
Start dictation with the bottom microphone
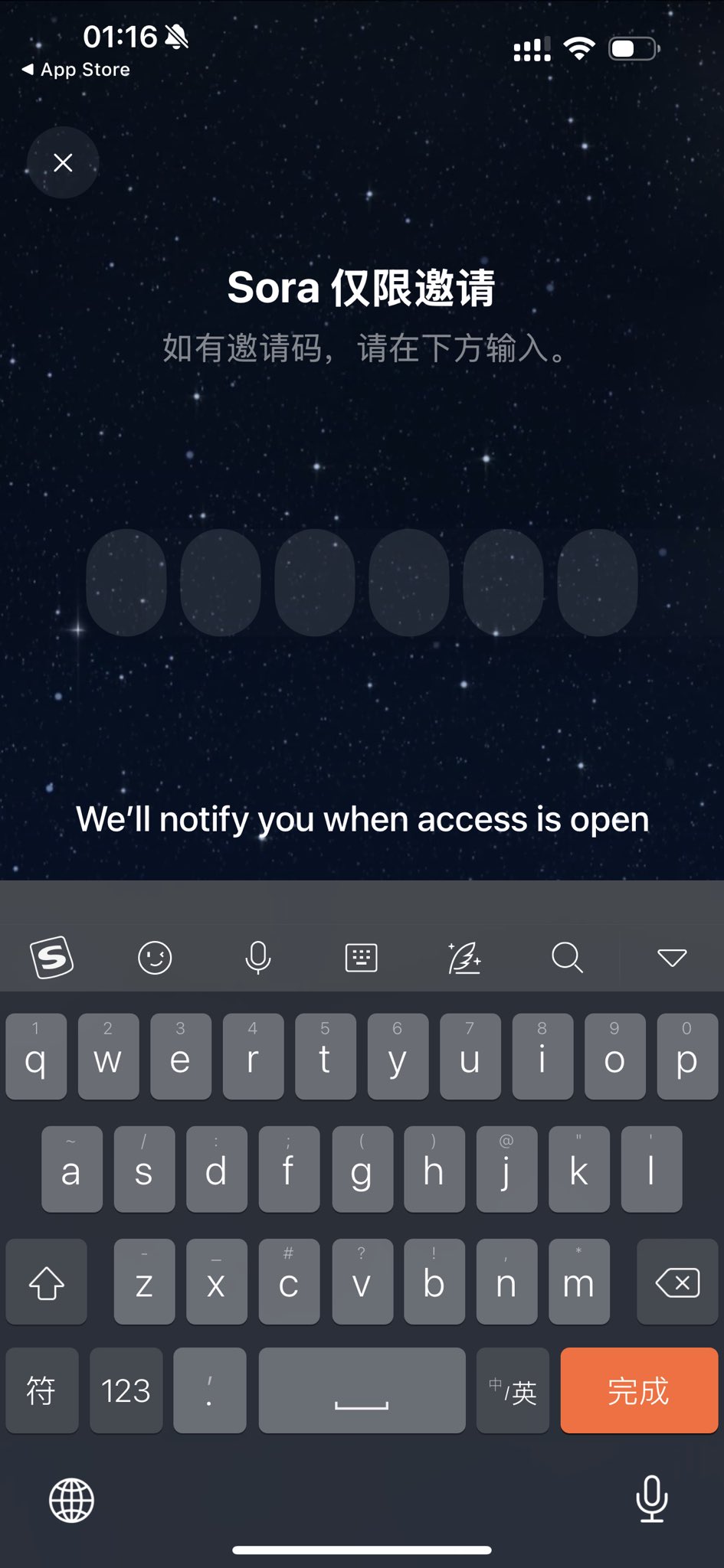click(x=652, y=1499)
